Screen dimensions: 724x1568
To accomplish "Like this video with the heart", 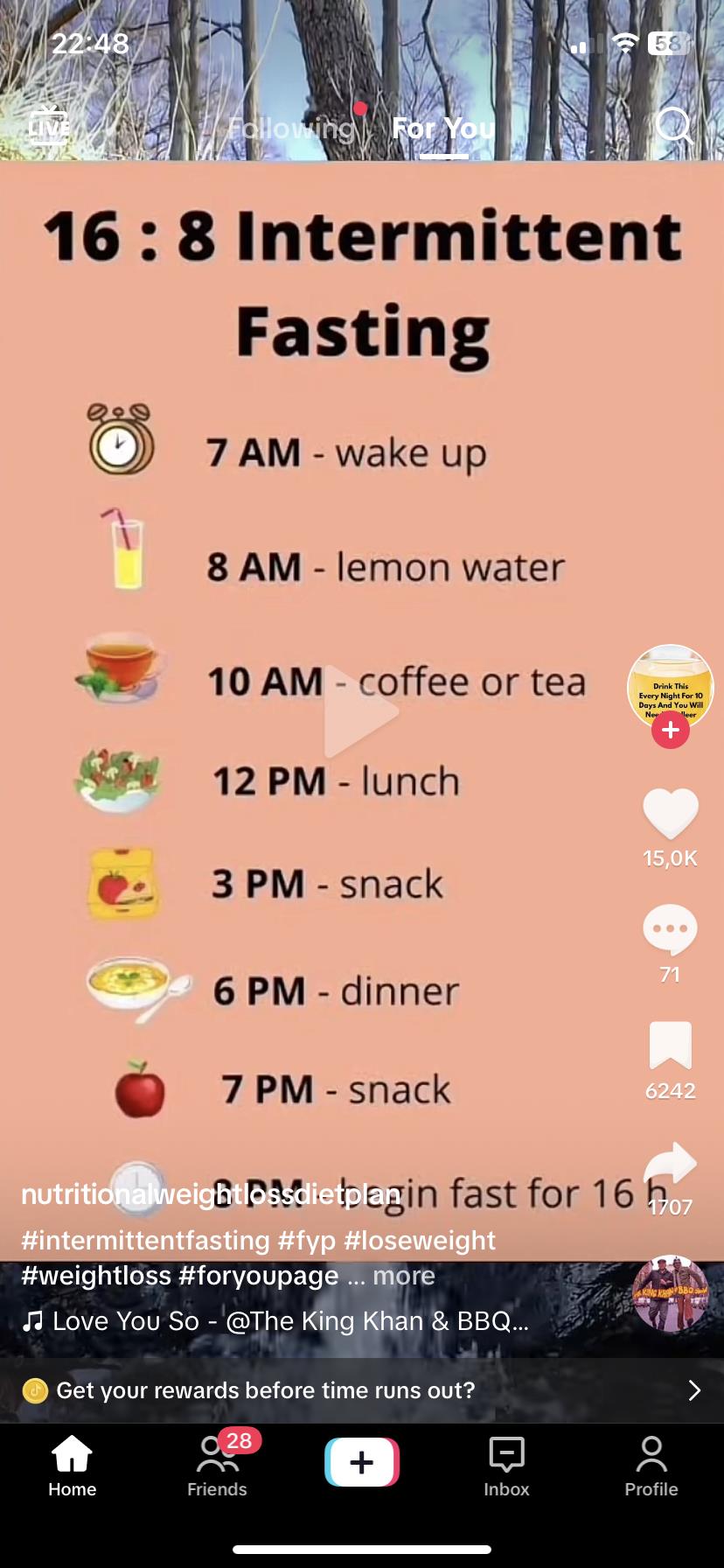I will coord(670,813).
